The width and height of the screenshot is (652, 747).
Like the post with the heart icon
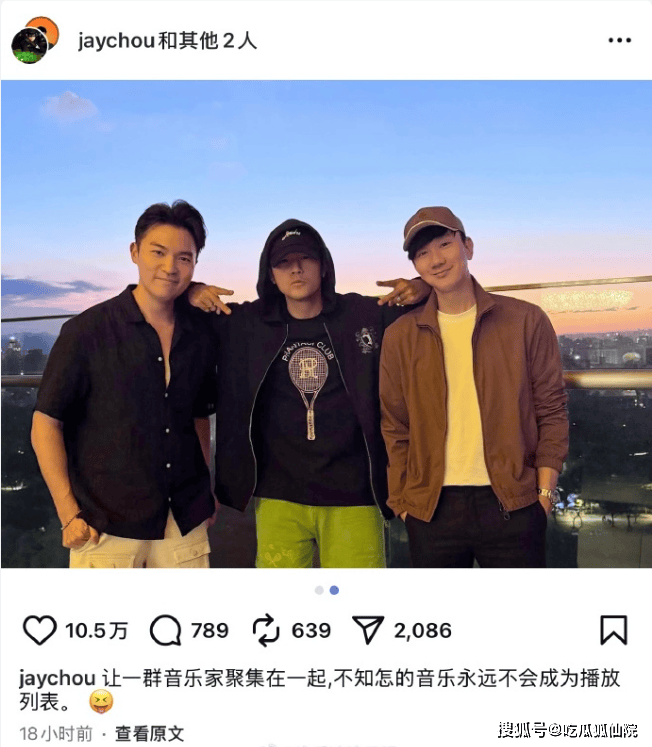pos(40,630)
